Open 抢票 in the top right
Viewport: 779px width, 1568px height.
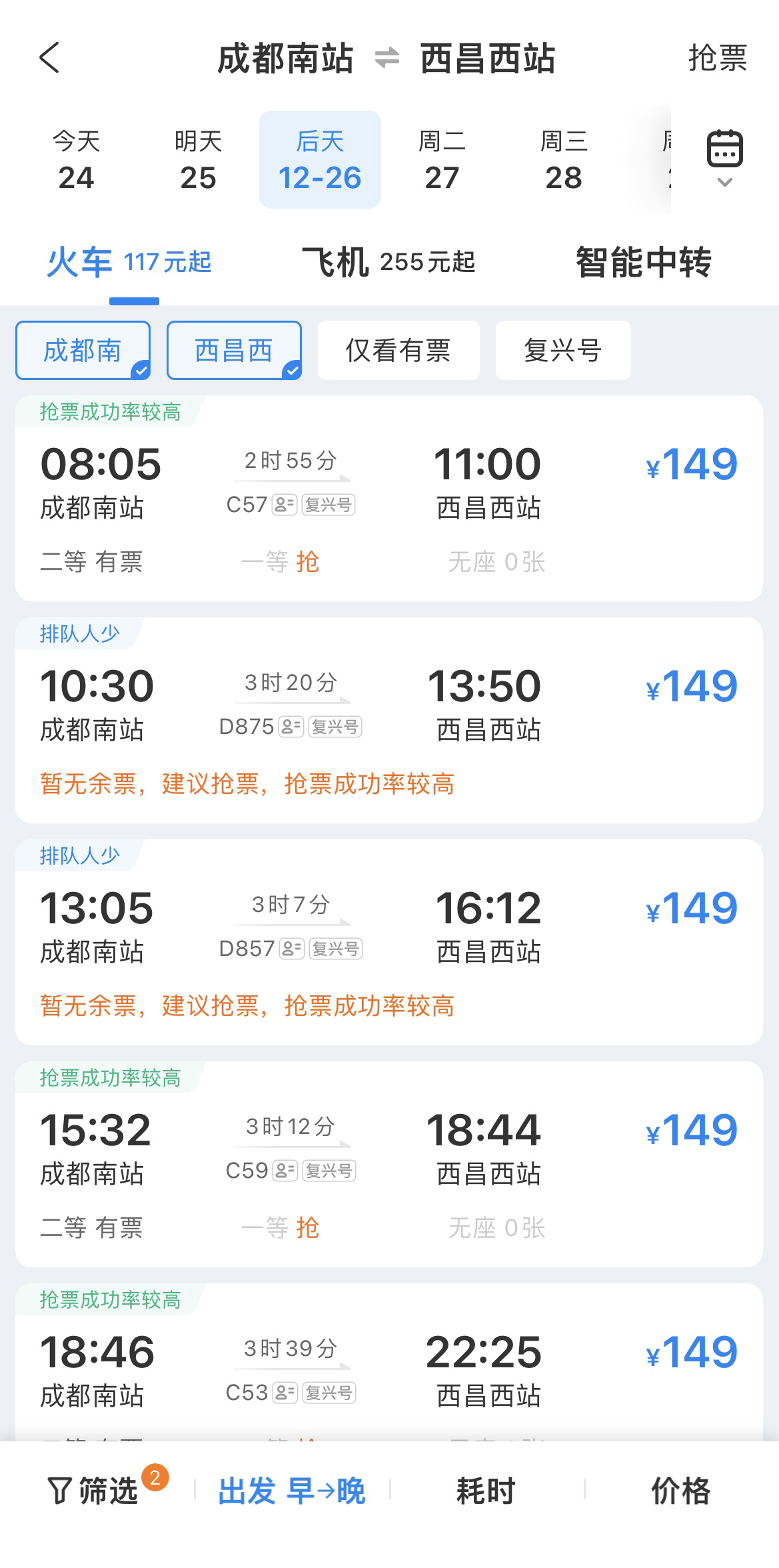coord(717,58)
